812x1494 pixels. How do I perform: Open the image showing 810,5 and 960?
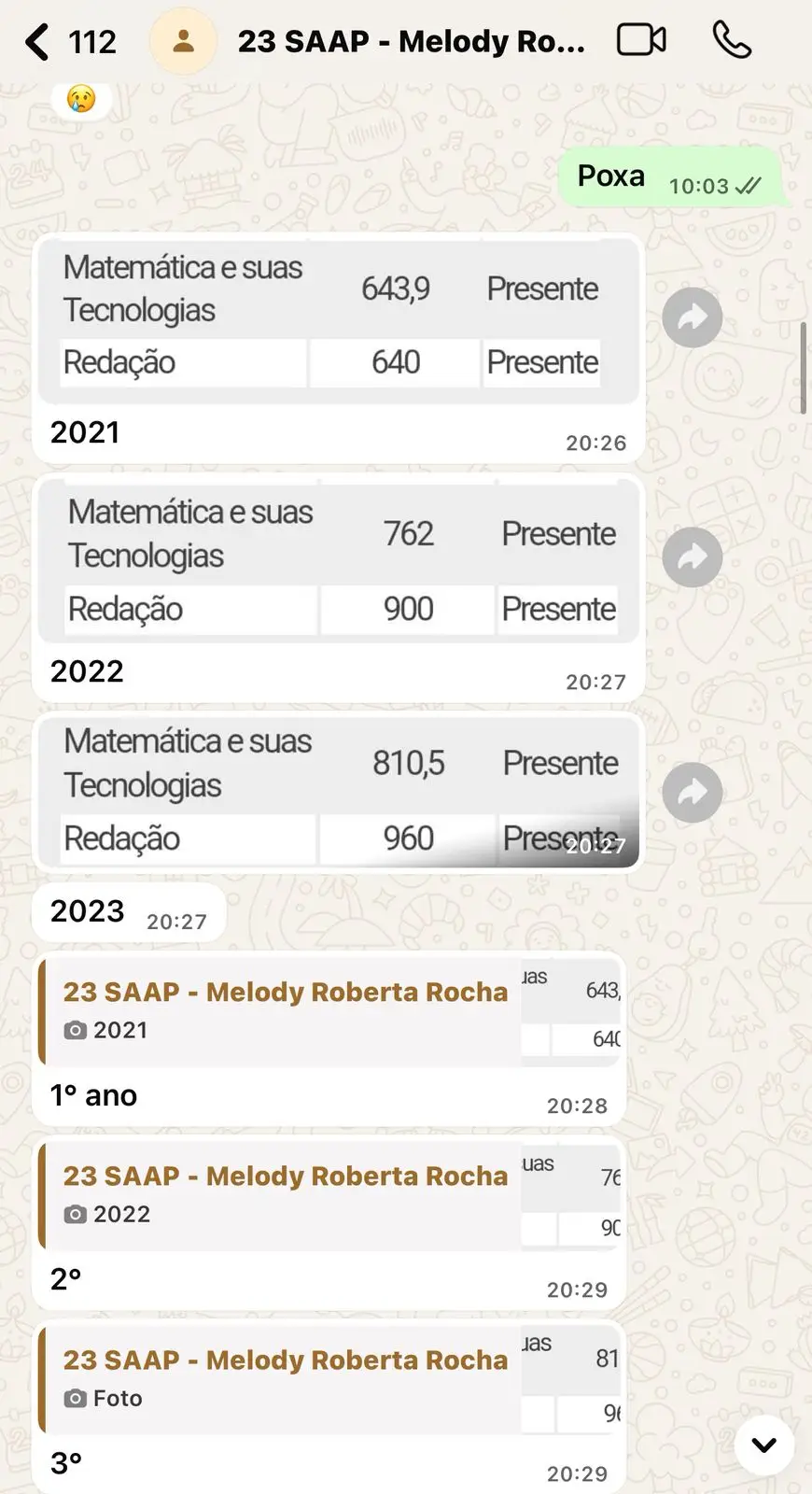[338, 792]
